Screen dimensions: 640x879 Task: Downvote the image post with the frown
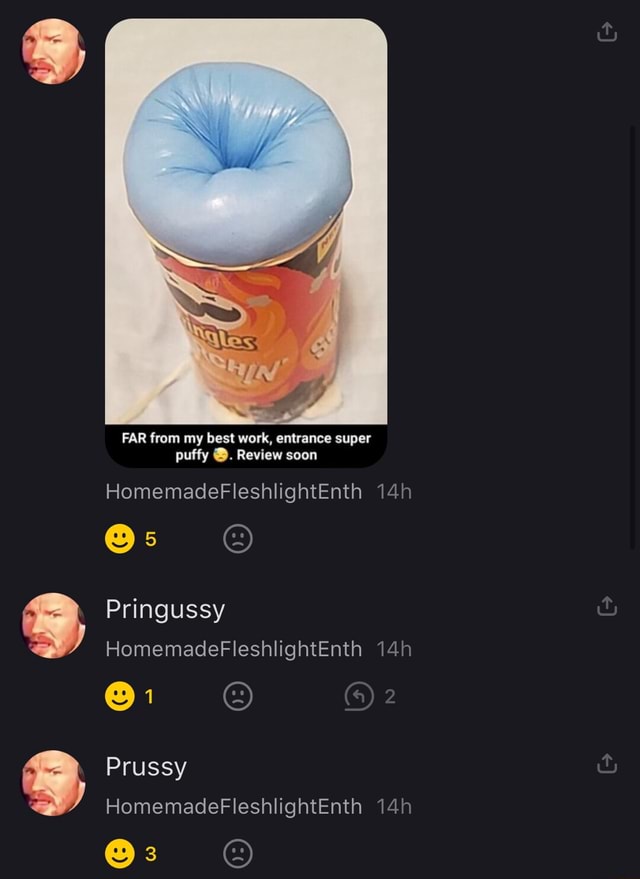[237, 539]
